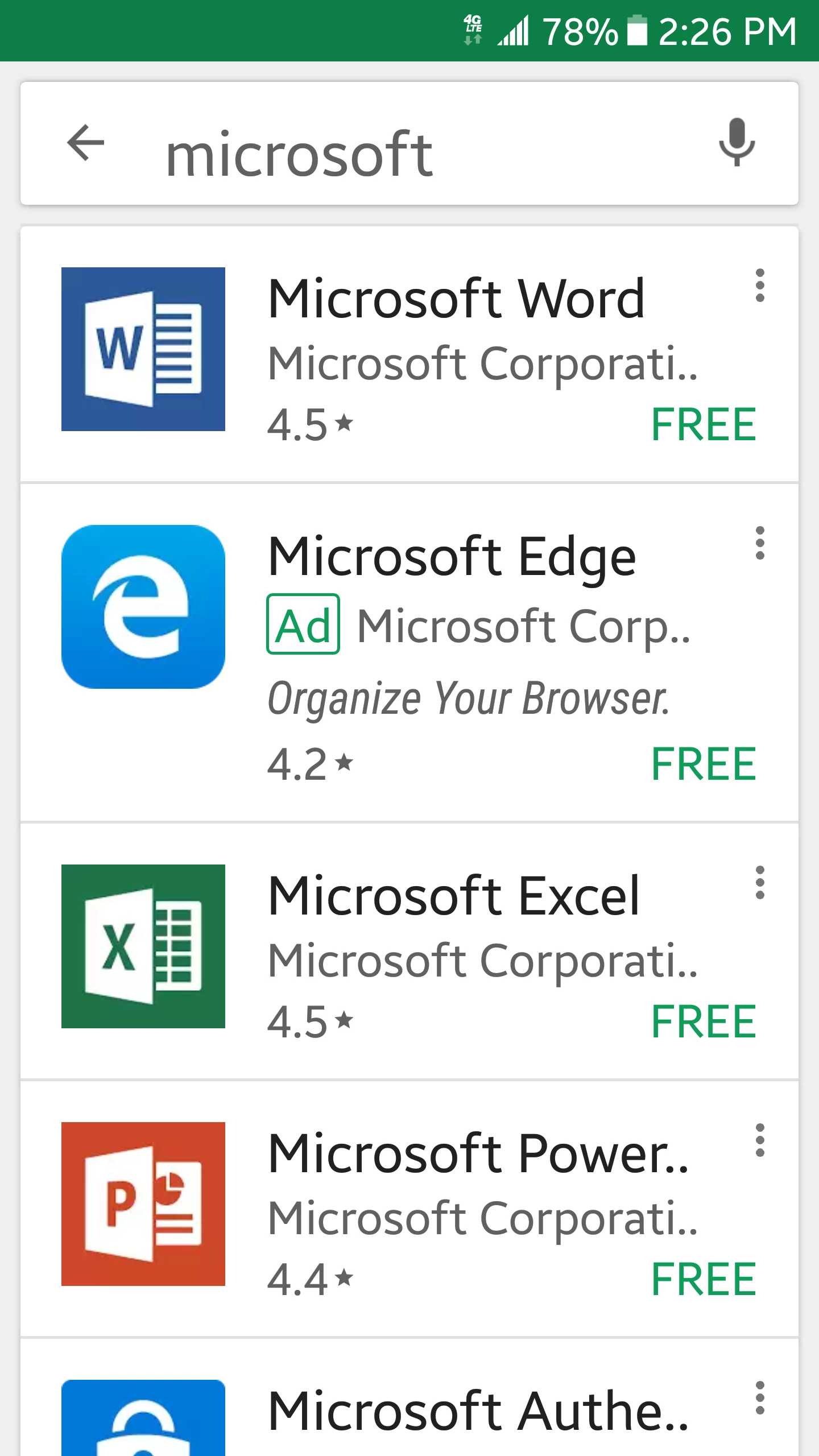Screen dimensions: 819x1456
Task: Start voice search with the microphone
Action: point(737,143)
